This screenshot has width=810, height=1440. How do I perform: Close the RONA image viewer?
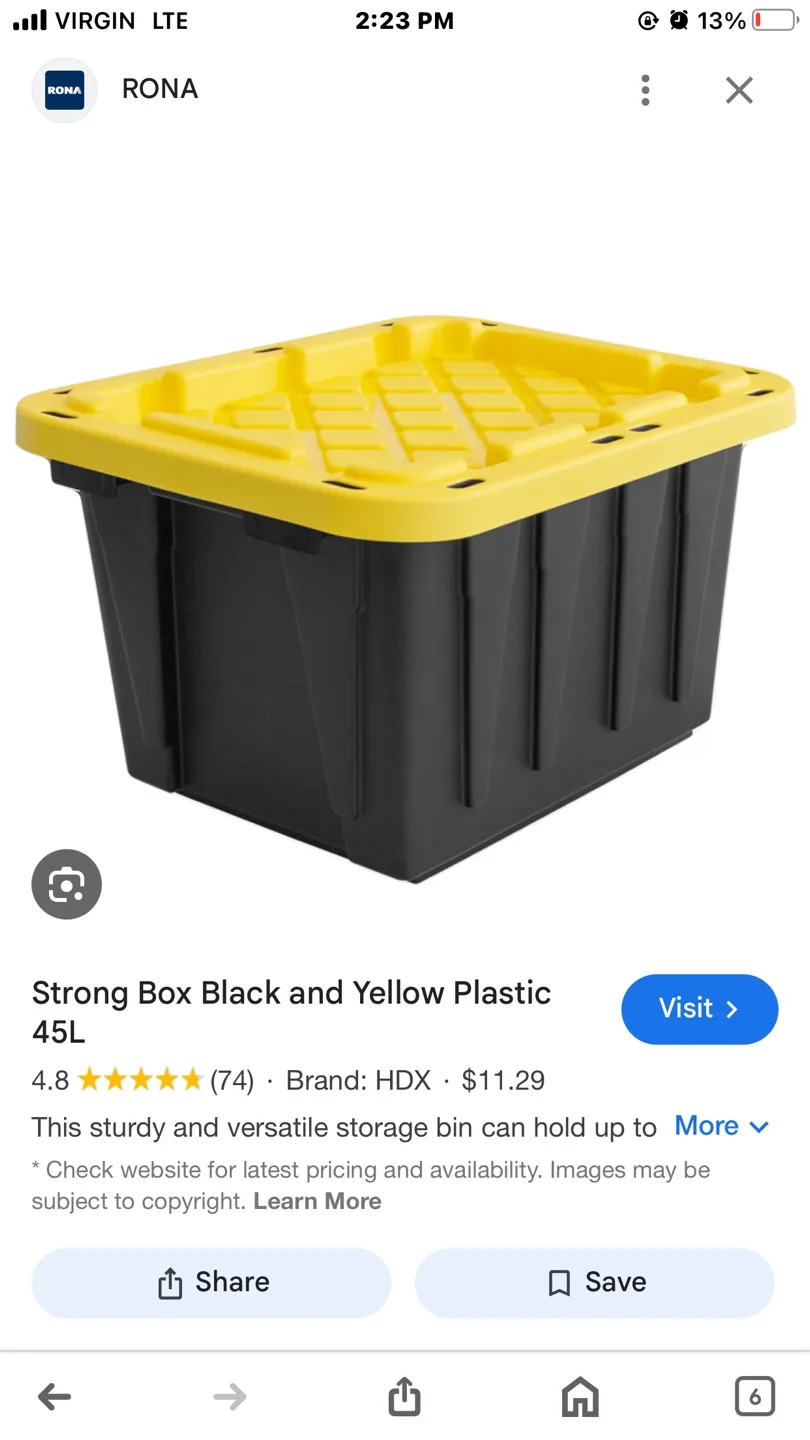click(739, 90)
